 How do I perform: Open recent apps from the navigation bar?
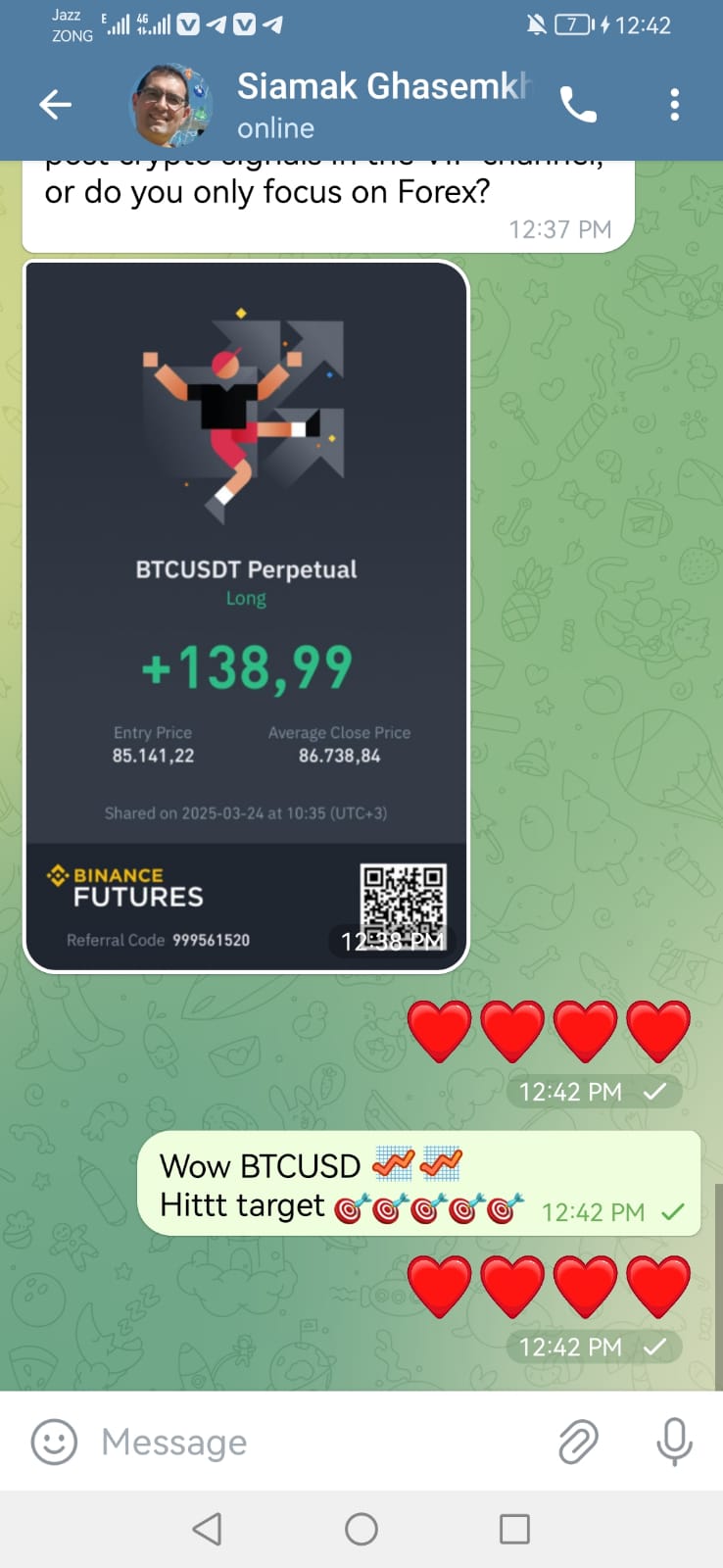click(514, 1529)
